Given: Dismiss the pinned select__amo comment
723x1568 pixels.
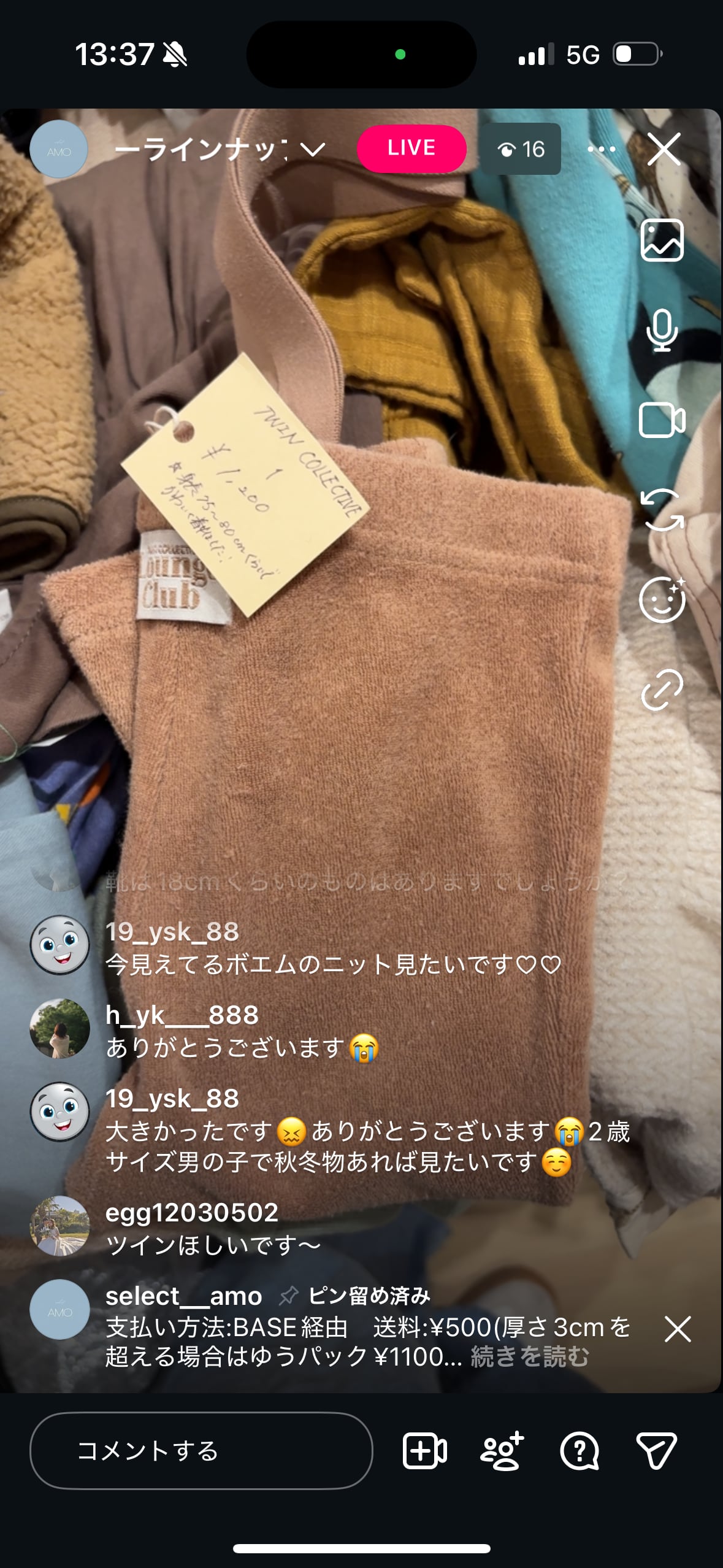Looking at the screenshot, I should pyautogui.click(x=678, y=1329).
